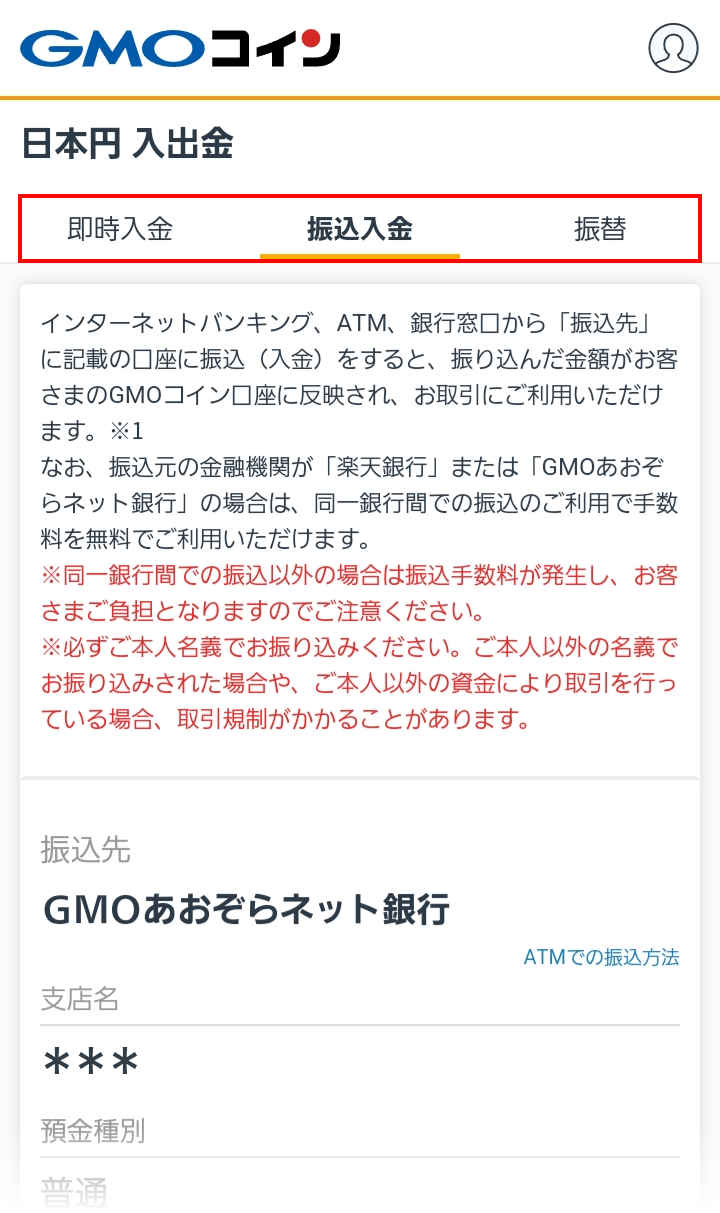Screen dimensions: 720x1213
Task: Click the orange underline below 振込入金
Action: (359, 254)
